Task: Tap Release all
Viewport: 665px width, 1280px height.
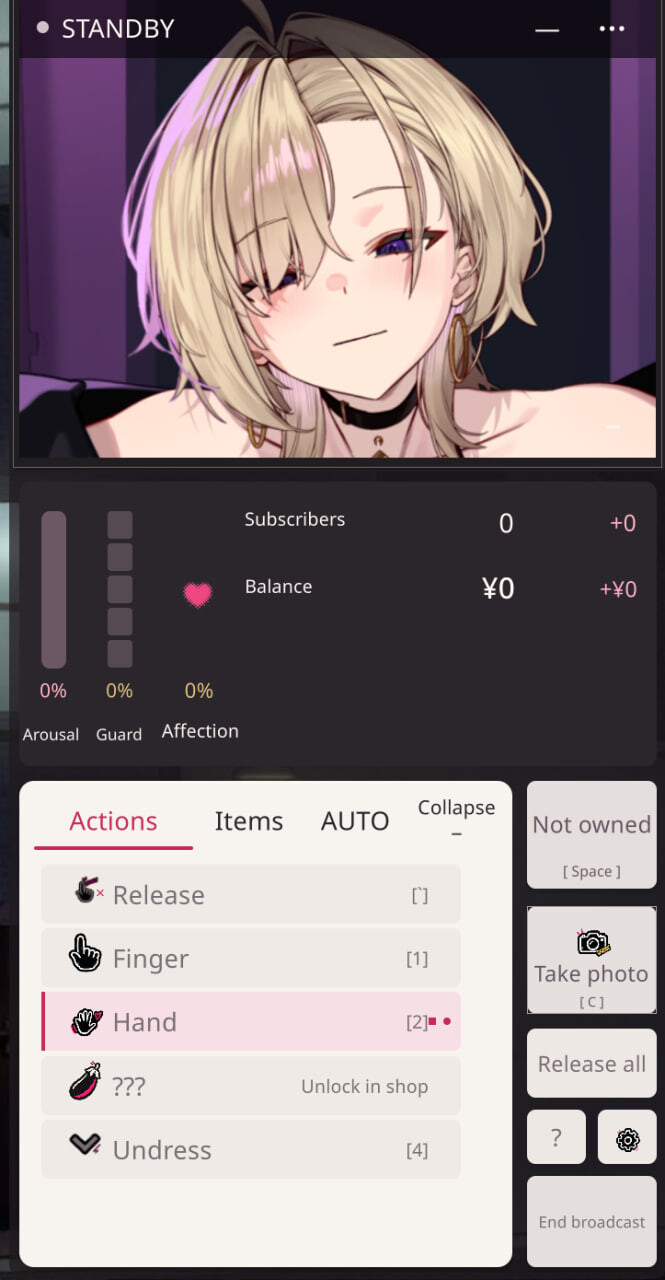Action: (x=592, y=1064)
